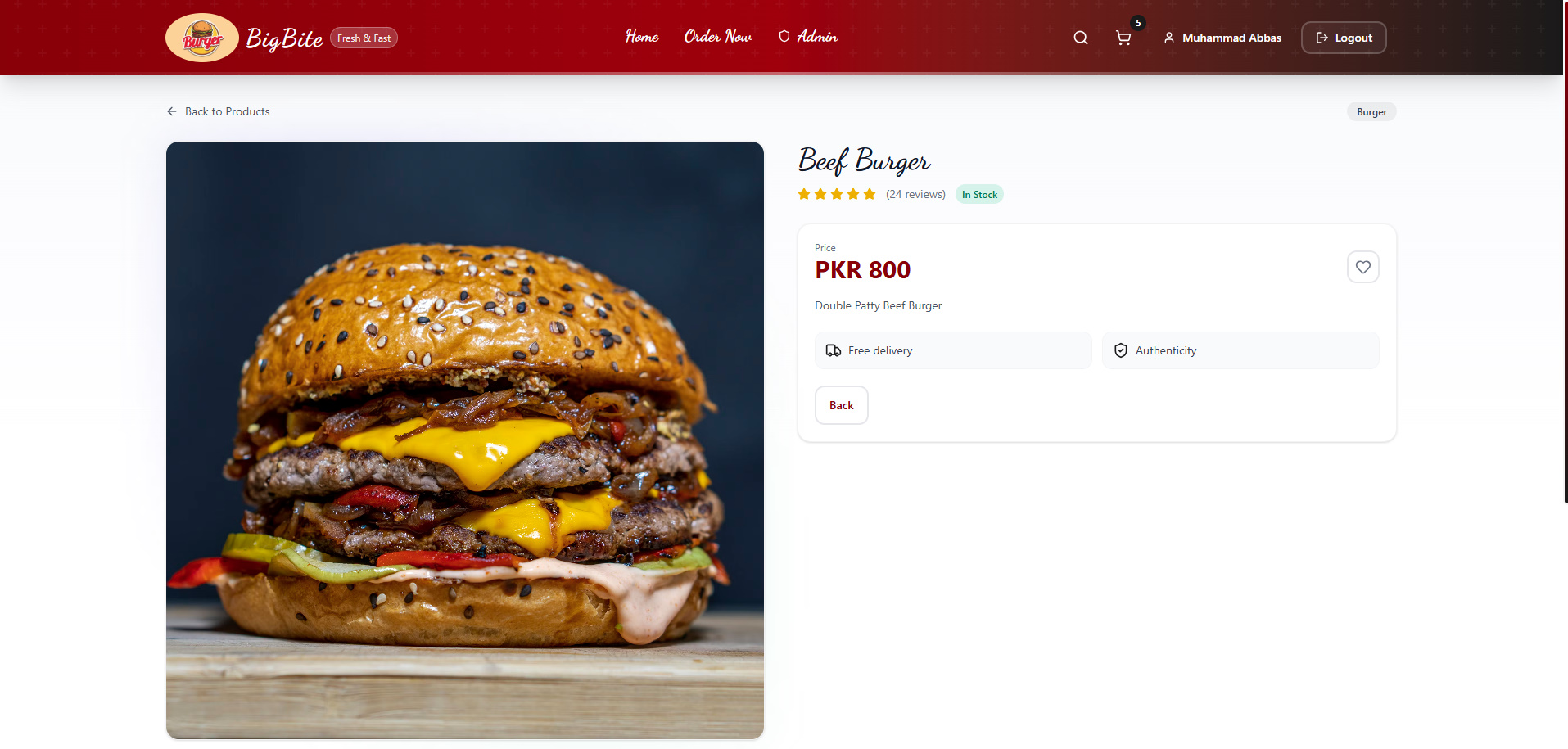Open Muhammad Abbas profile
Viewport: 1568px width, 749px height.
tap(1222, 38)
